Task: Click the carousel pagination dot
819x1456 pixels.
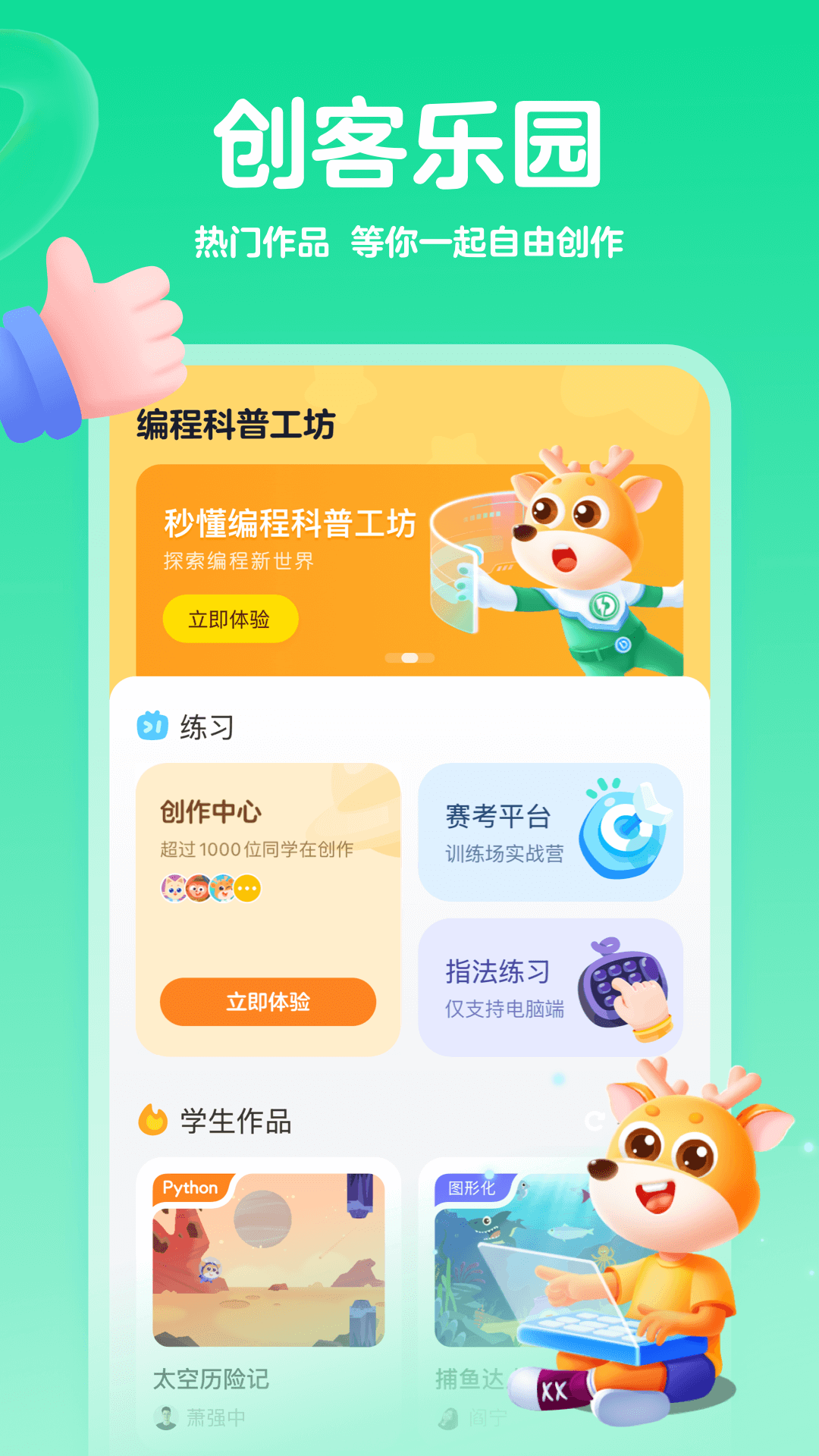Action: click(409, 659)
